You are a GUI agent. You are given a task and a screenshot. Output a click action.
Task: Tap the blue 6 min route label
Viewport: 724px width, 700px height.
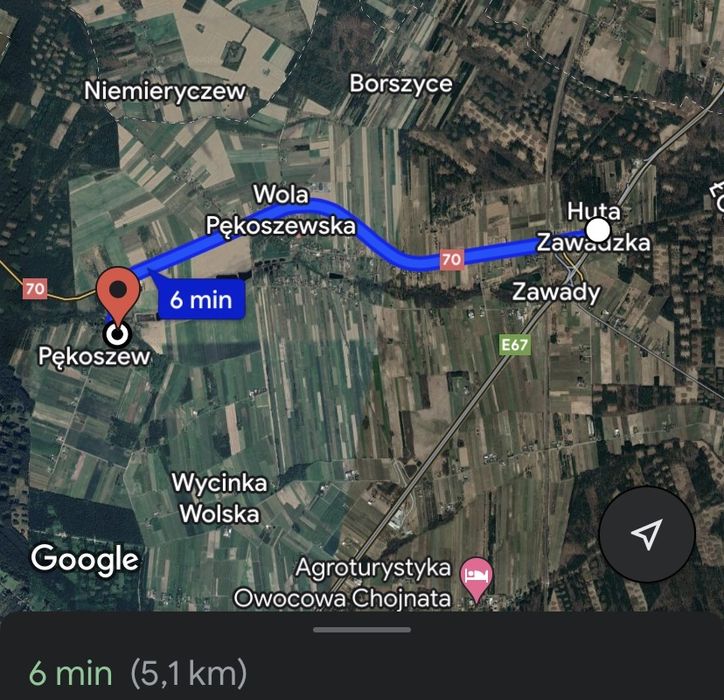200,298
